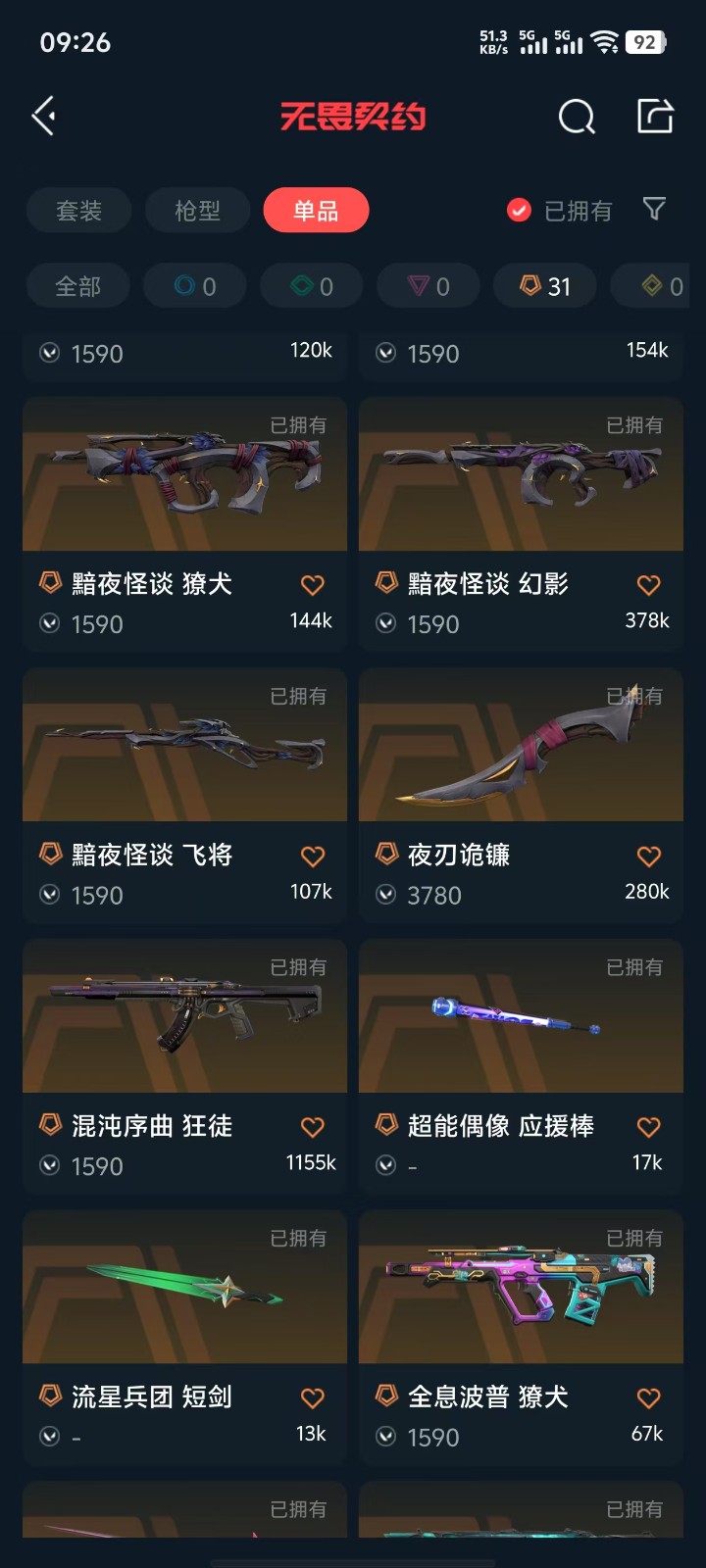Uncheck the 已拥有 filter checkbox
The width and height of the screenshot is (706, 1568).
pos(519,211)
